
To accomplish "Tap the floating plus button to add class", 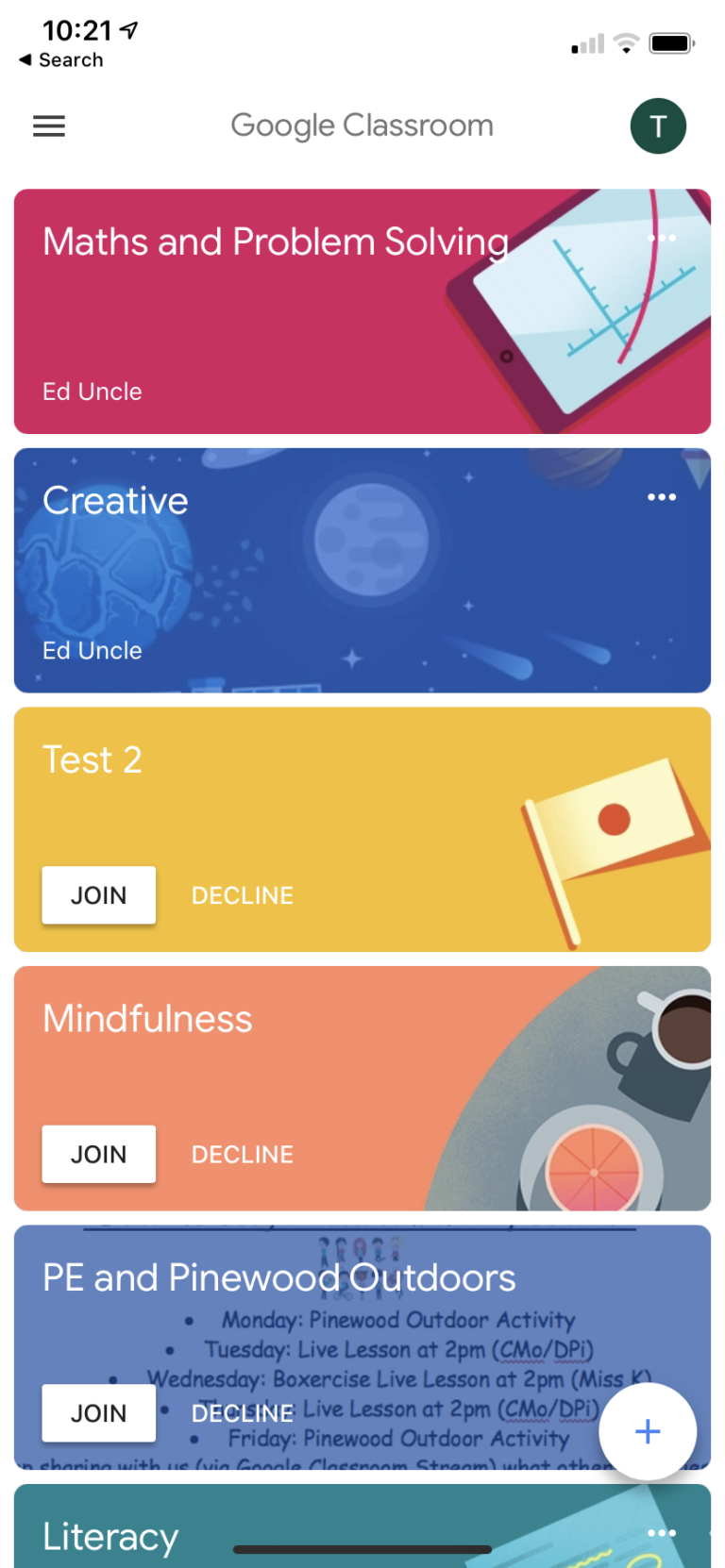I will (648, 1431).
